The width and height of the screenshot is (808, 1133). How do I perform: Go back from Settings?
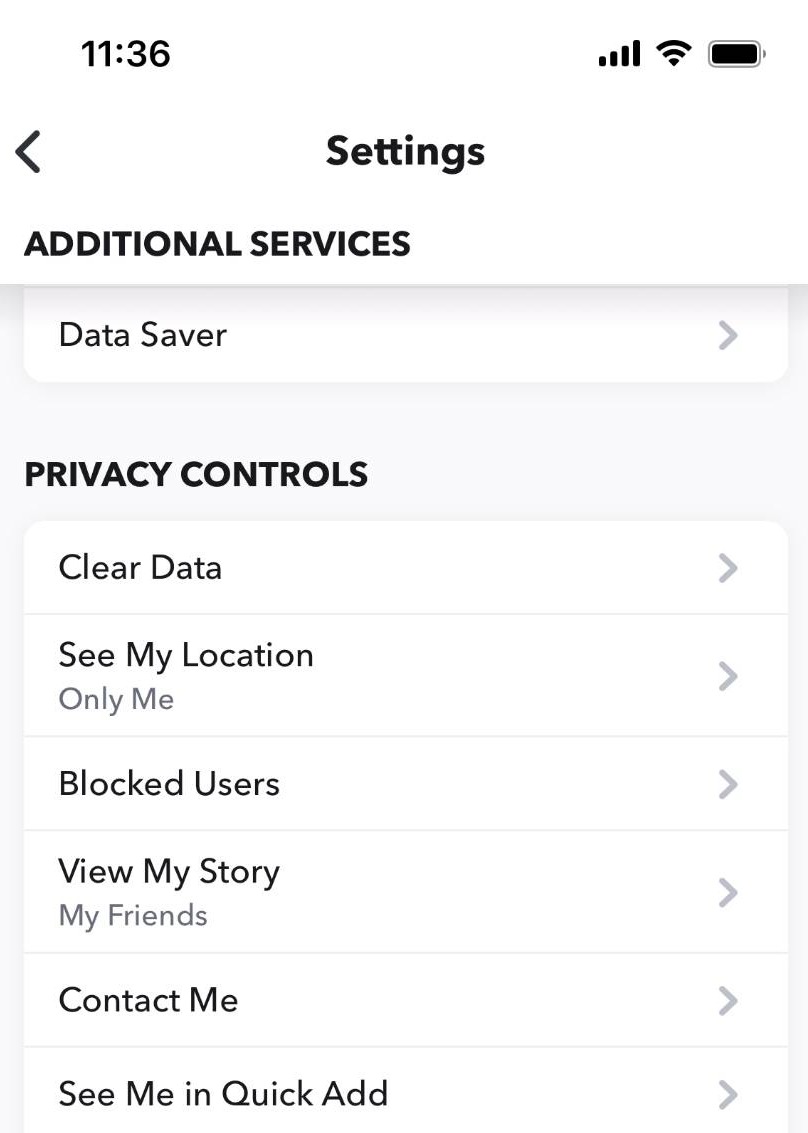pyautogui.click(x=29, y=152)
